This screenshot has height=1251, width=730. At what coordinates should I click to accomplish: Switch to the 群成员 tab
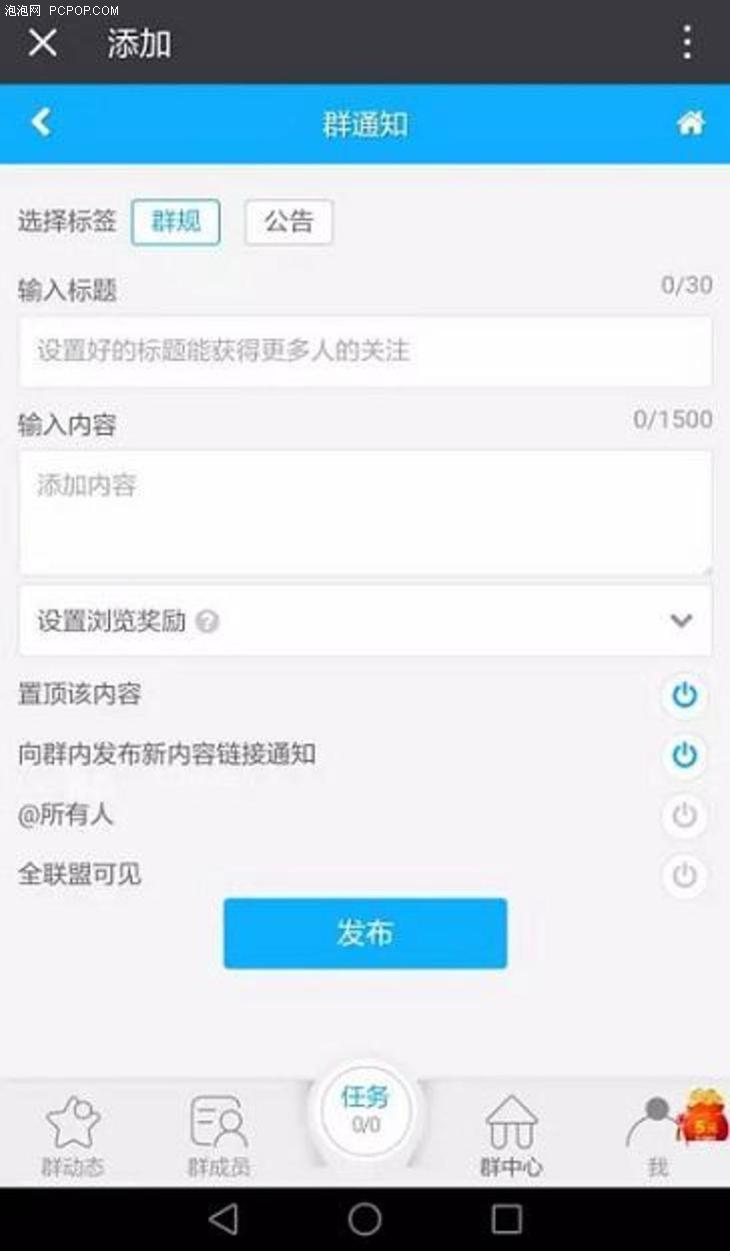point(218,1136)
